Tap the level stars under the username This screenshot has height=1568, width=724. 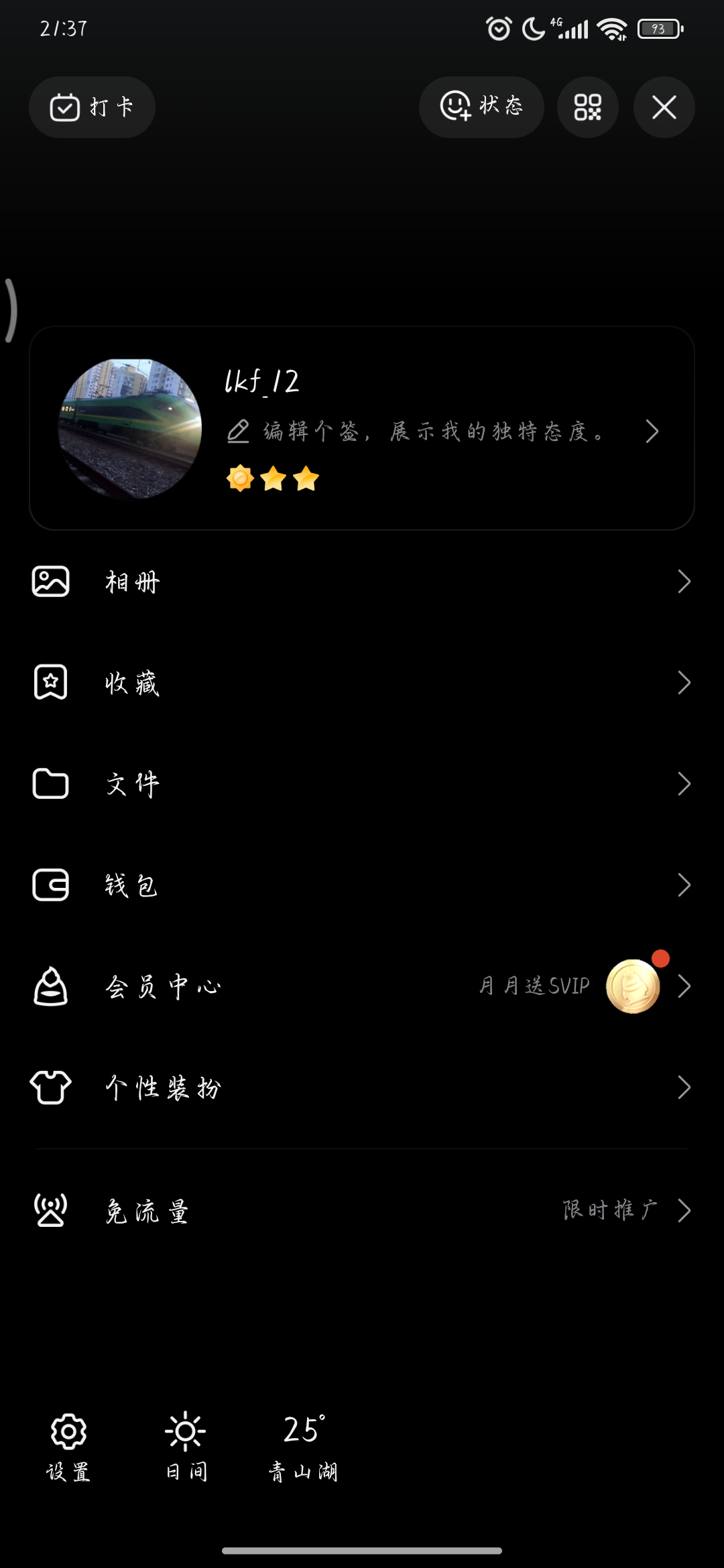(273, 479)
